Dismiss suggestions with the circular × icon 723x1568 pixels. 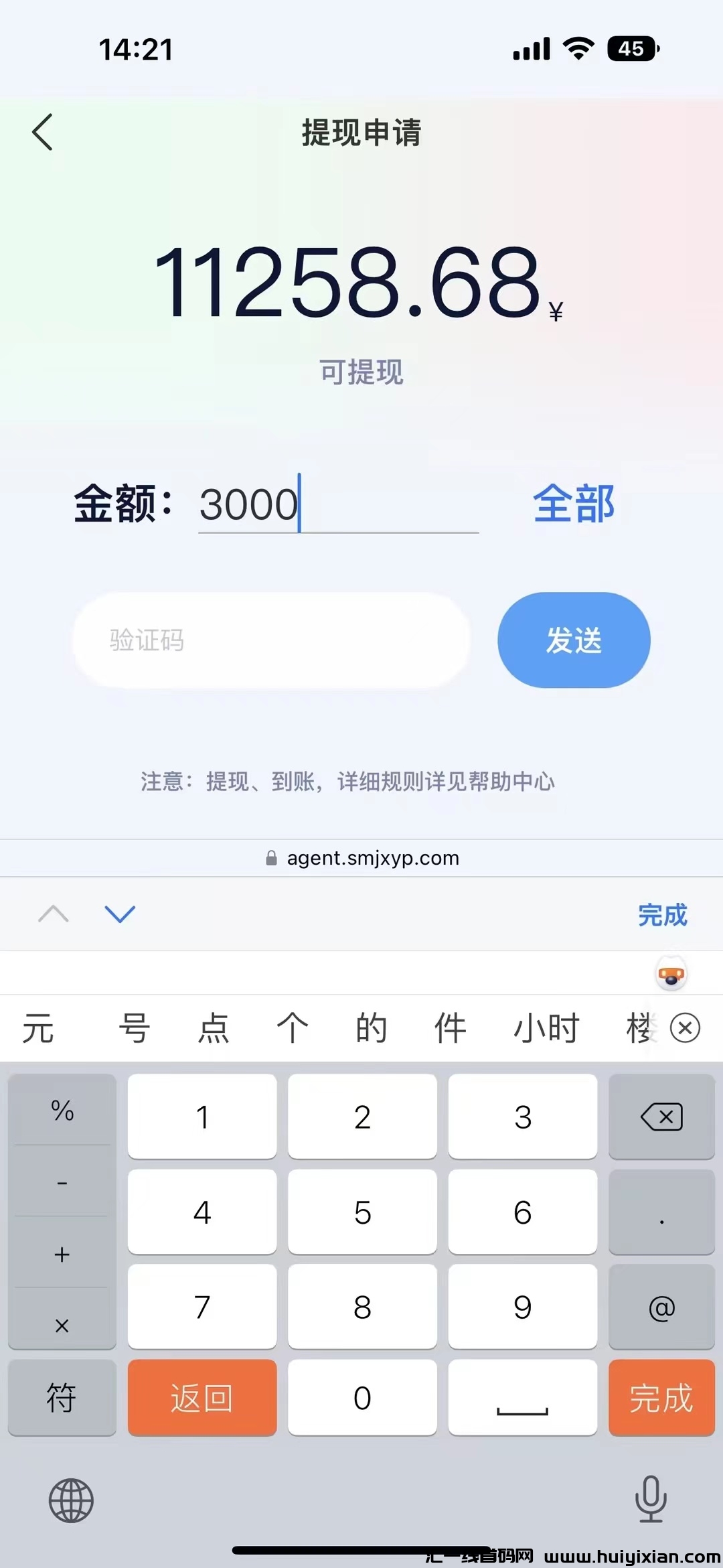pos(685,1028)
